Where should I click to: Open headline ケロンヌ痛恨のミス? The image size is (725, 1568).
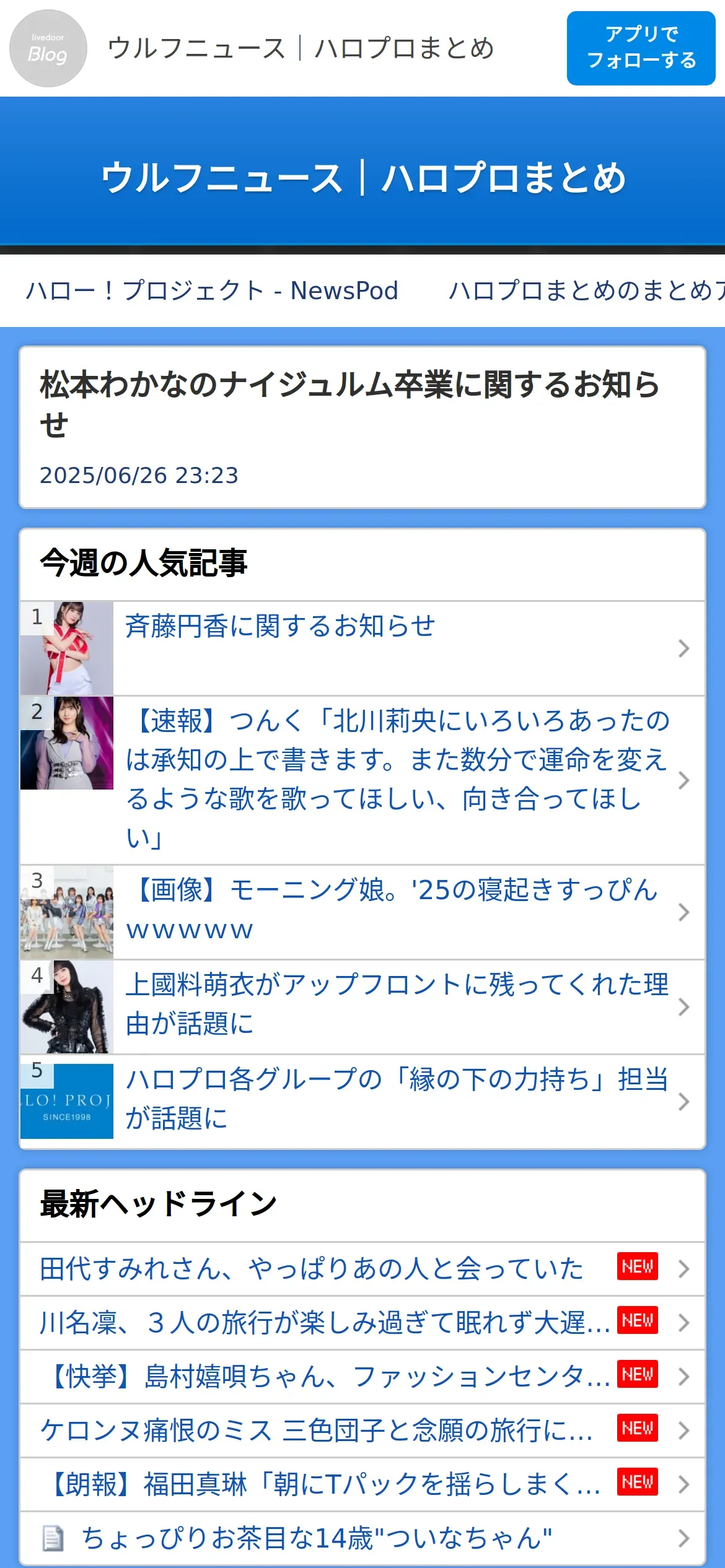[362, 1431]
